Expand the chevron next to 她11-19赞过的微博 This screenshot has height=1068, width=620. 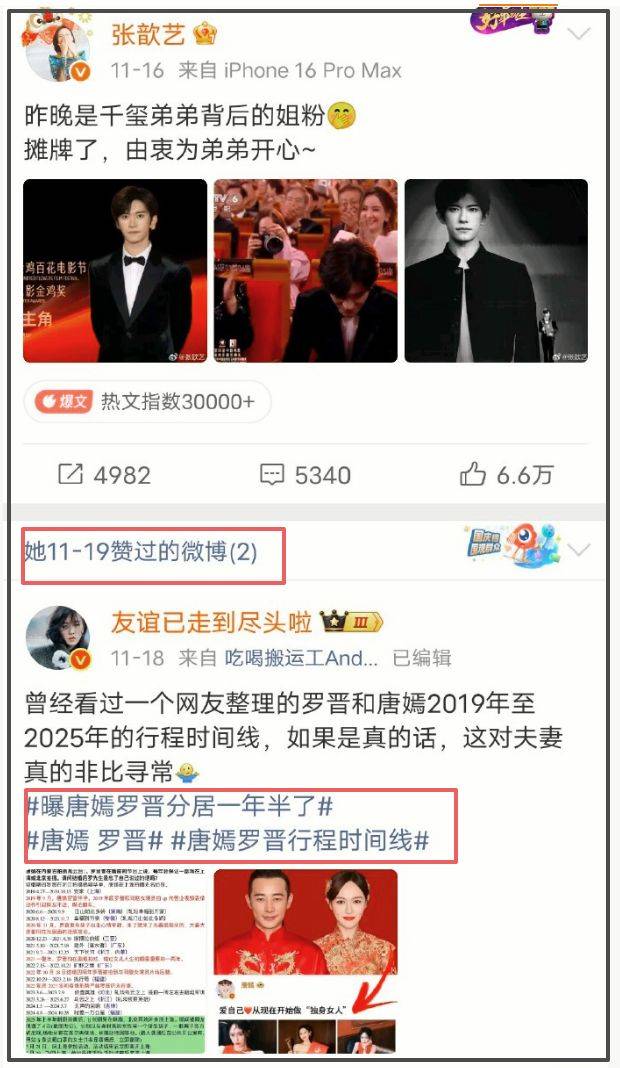[579, 550]
